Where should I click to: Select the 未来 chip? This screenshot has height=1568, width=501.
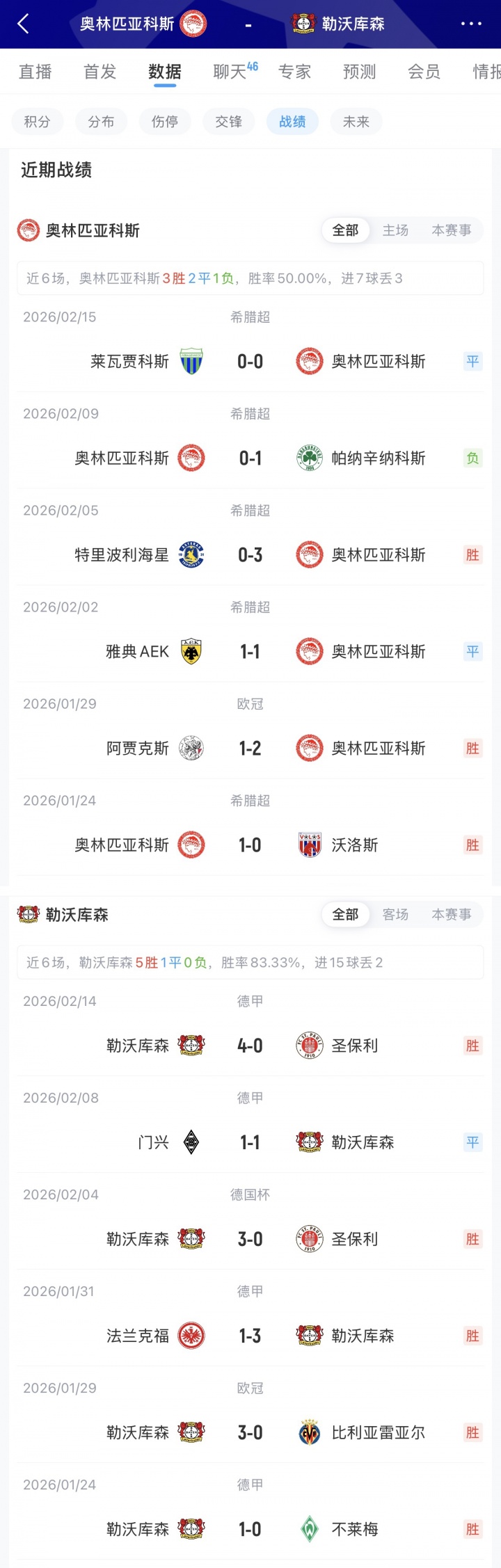click(x=356, y=122)
